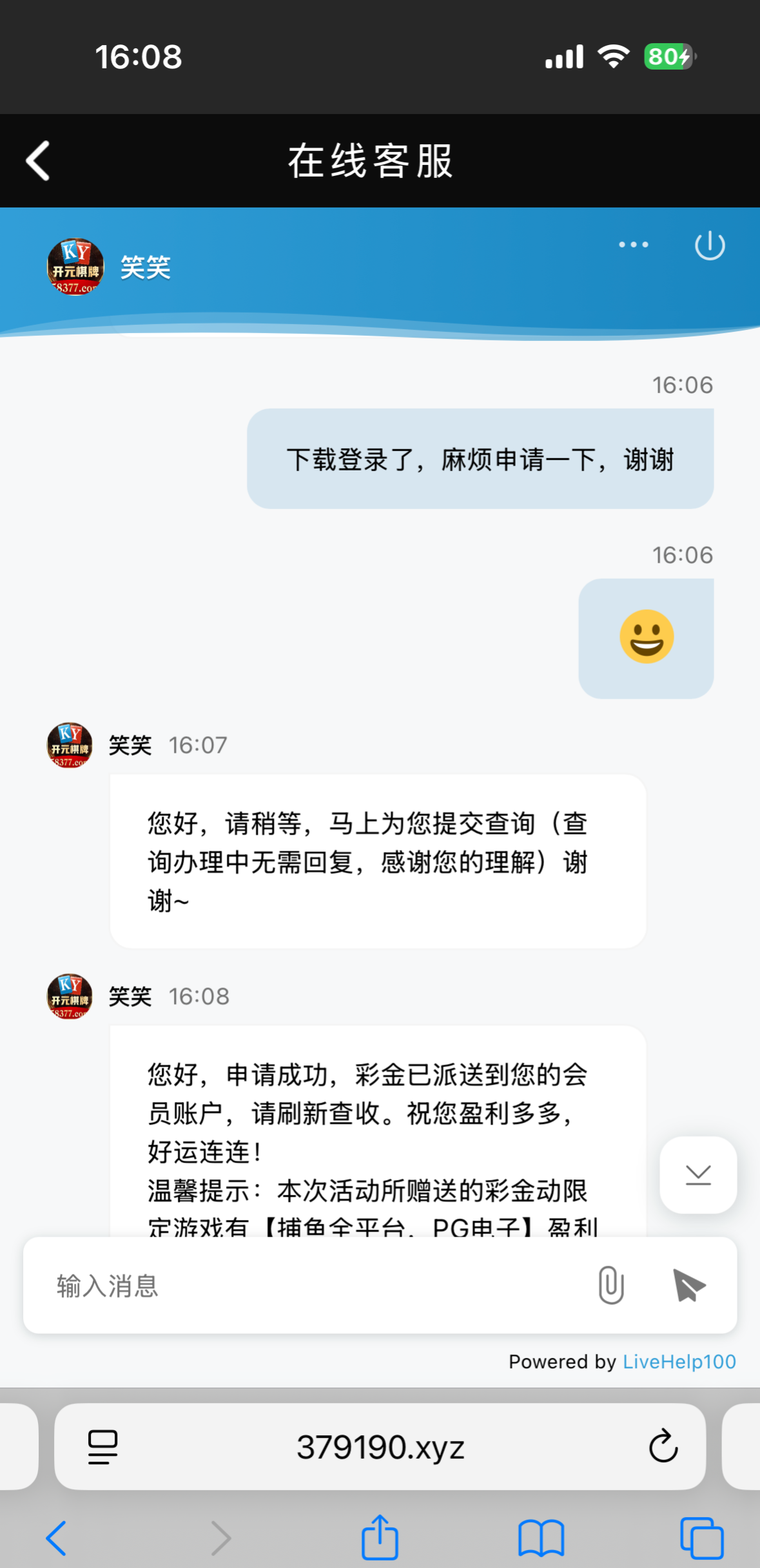This screenshot has width=760, height=1568.
Task: Go to previous page in Safari
Action: coord(57,1538)
